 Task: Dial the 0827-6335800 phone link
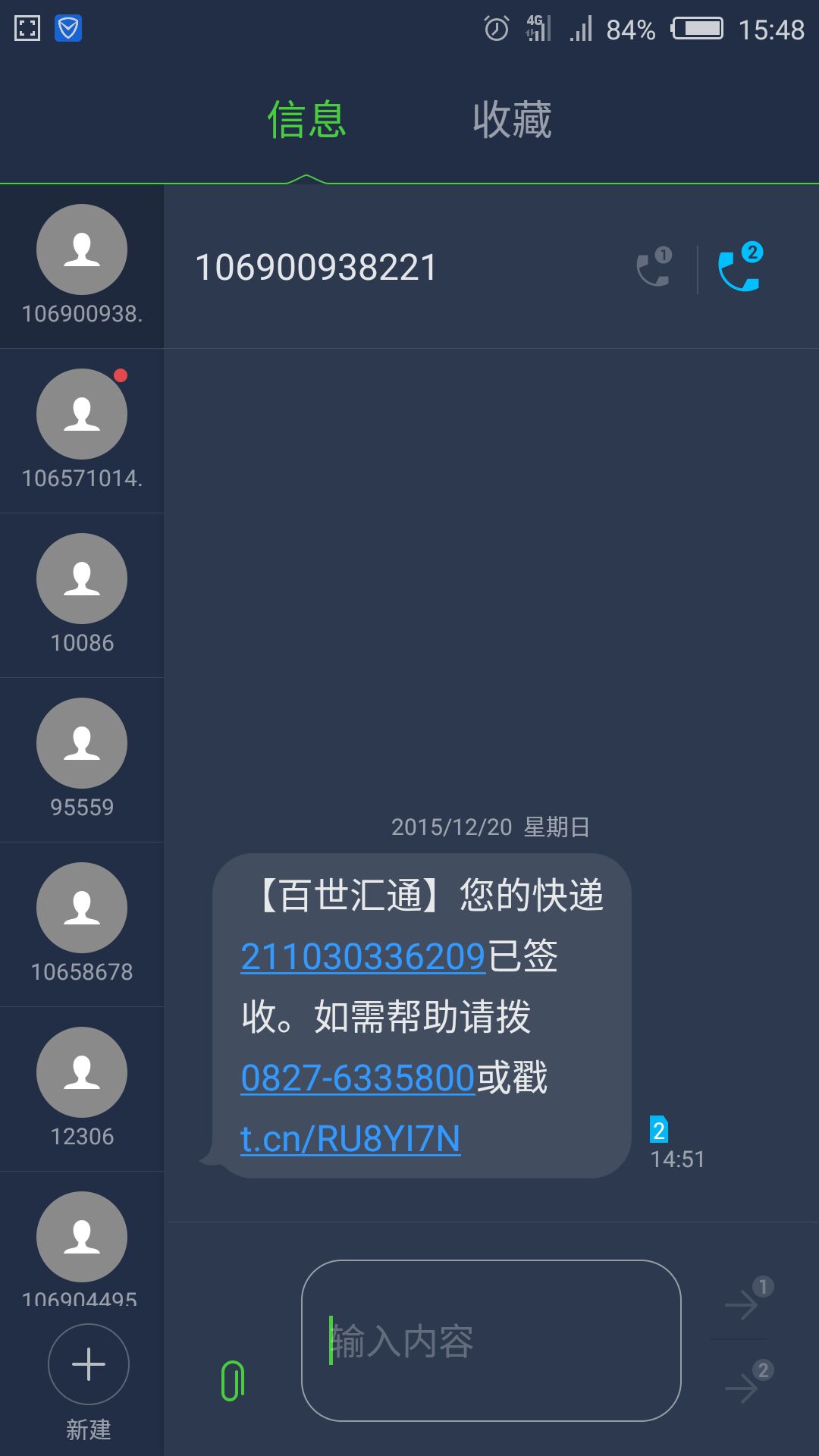(x=357, y=1078)
